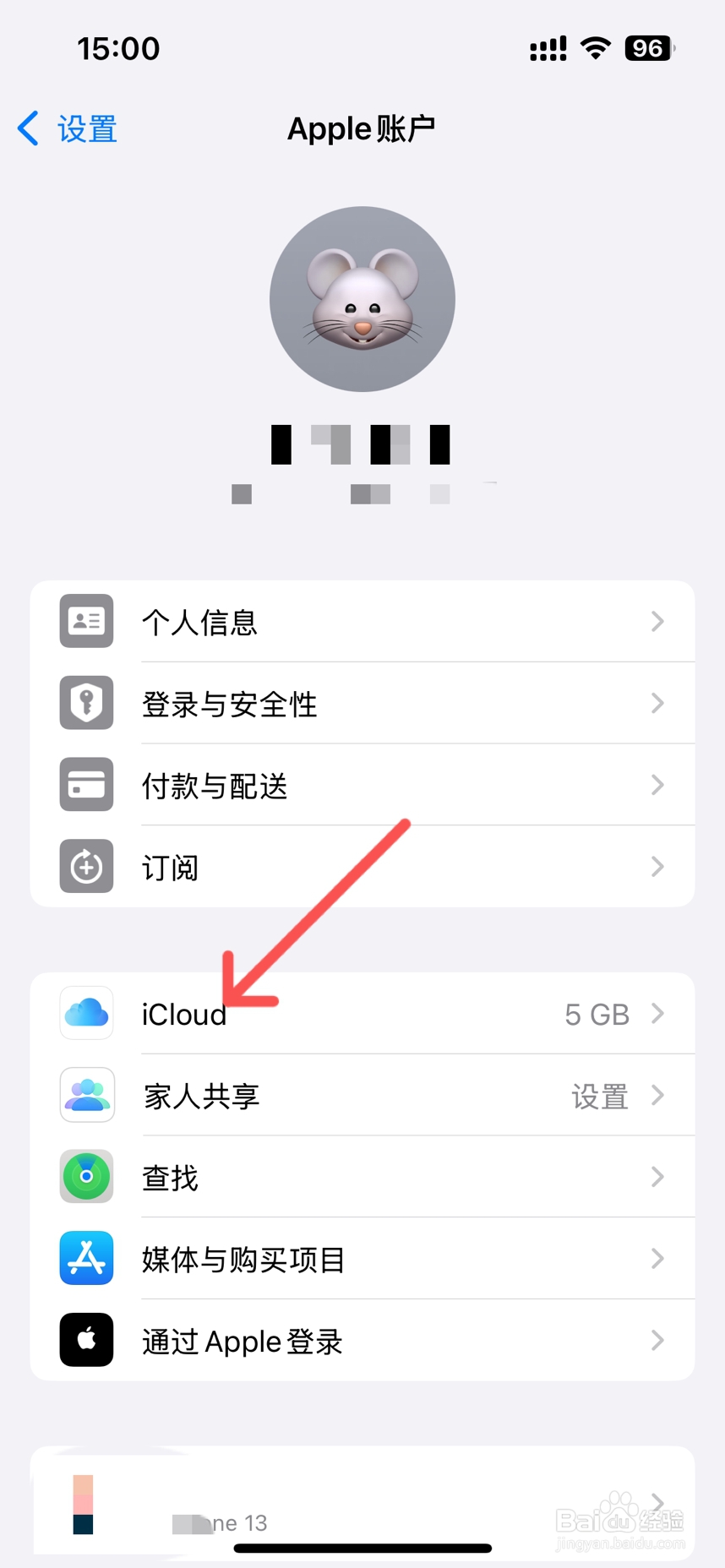This screenshot has height=1568, width=725.
Task: Expand the 订阅 row via its chevron
Action: tap(657, 866)
